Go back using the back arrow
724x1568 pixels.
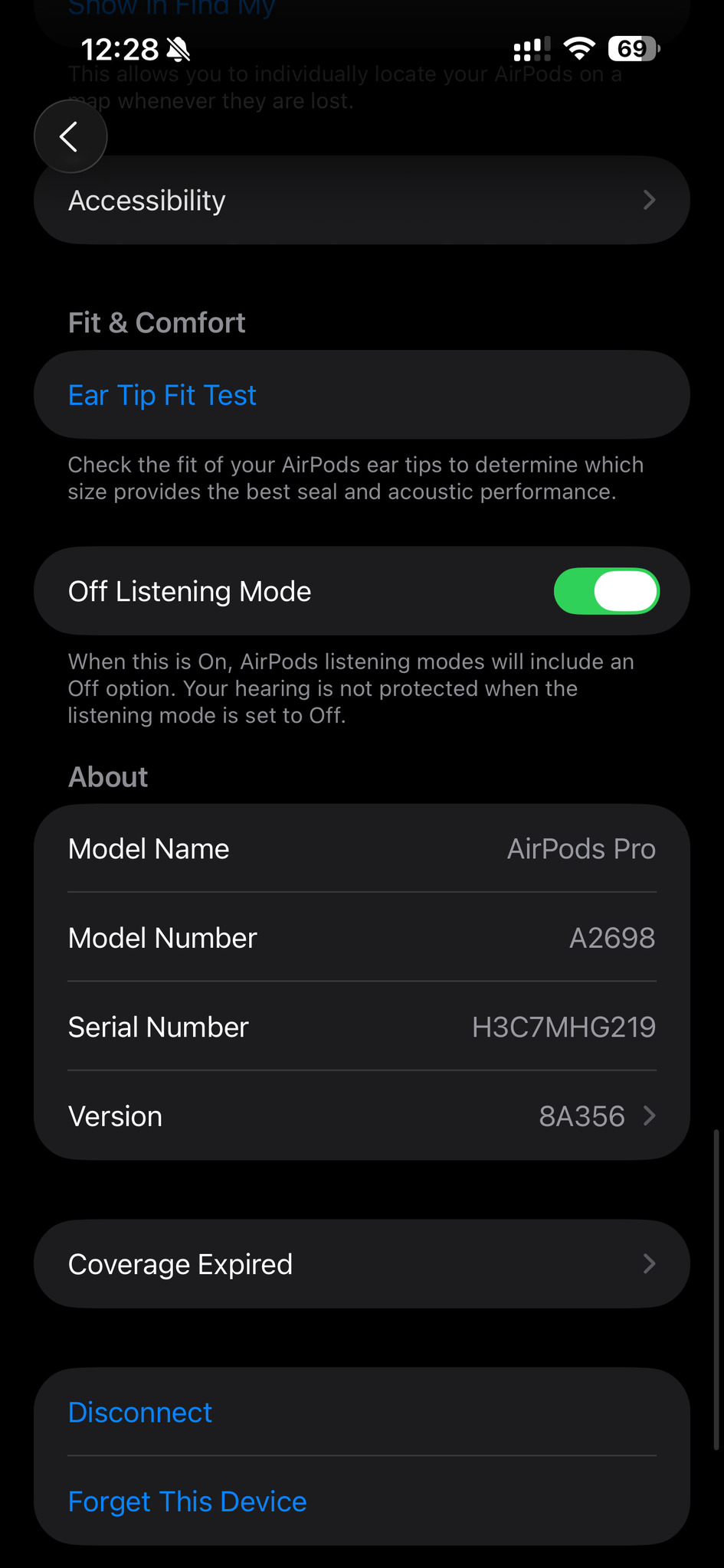point(70,137)
